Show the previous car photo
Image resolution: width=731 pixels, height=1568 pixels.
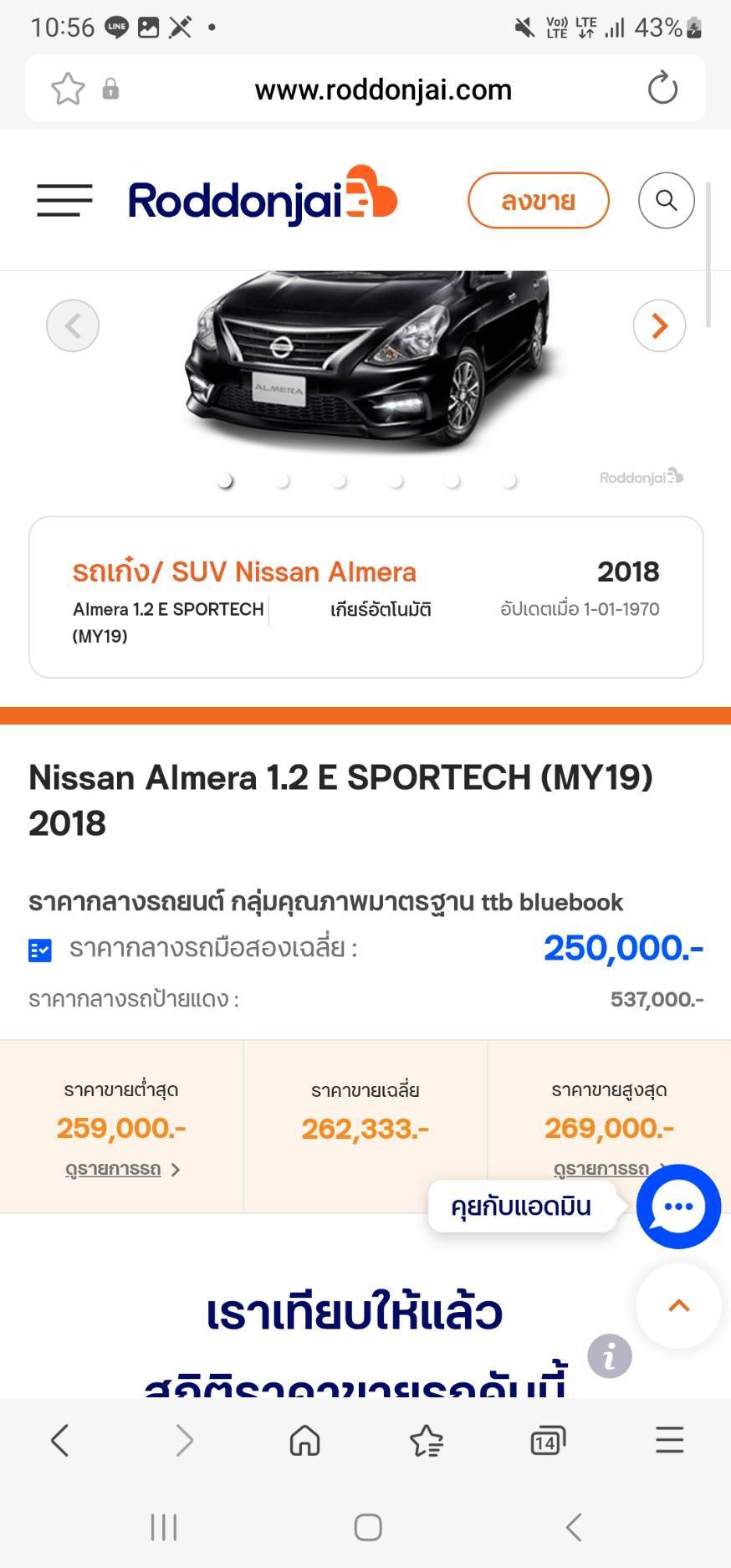pyautogui.click(x=73, y=325)
